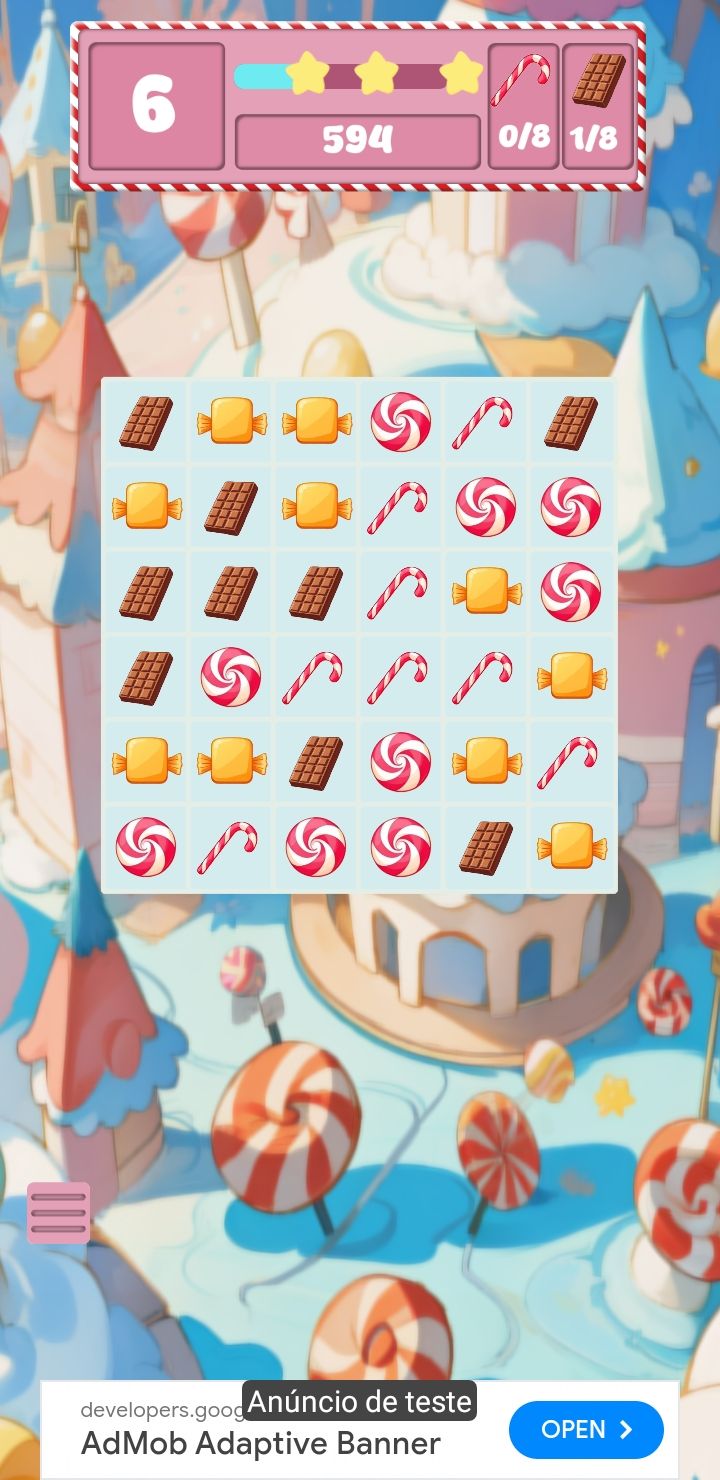Image resolution: width=720 pixels, height=1480 pixels.
Task: Tap the chocolate bar in the fifth row
Action: (x=316, y=762)
